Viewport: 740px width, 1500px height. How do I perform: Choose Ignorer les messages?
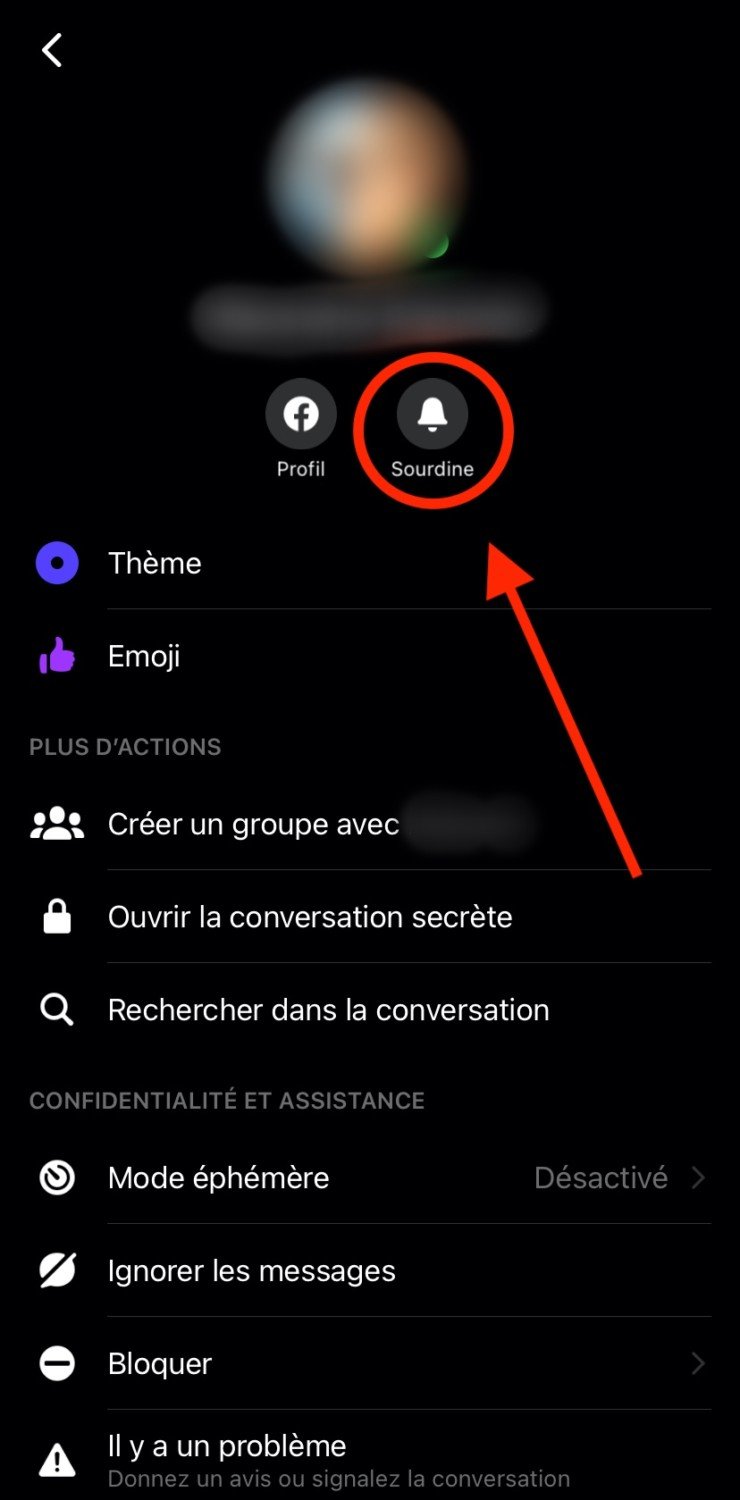click(252, 1271)
